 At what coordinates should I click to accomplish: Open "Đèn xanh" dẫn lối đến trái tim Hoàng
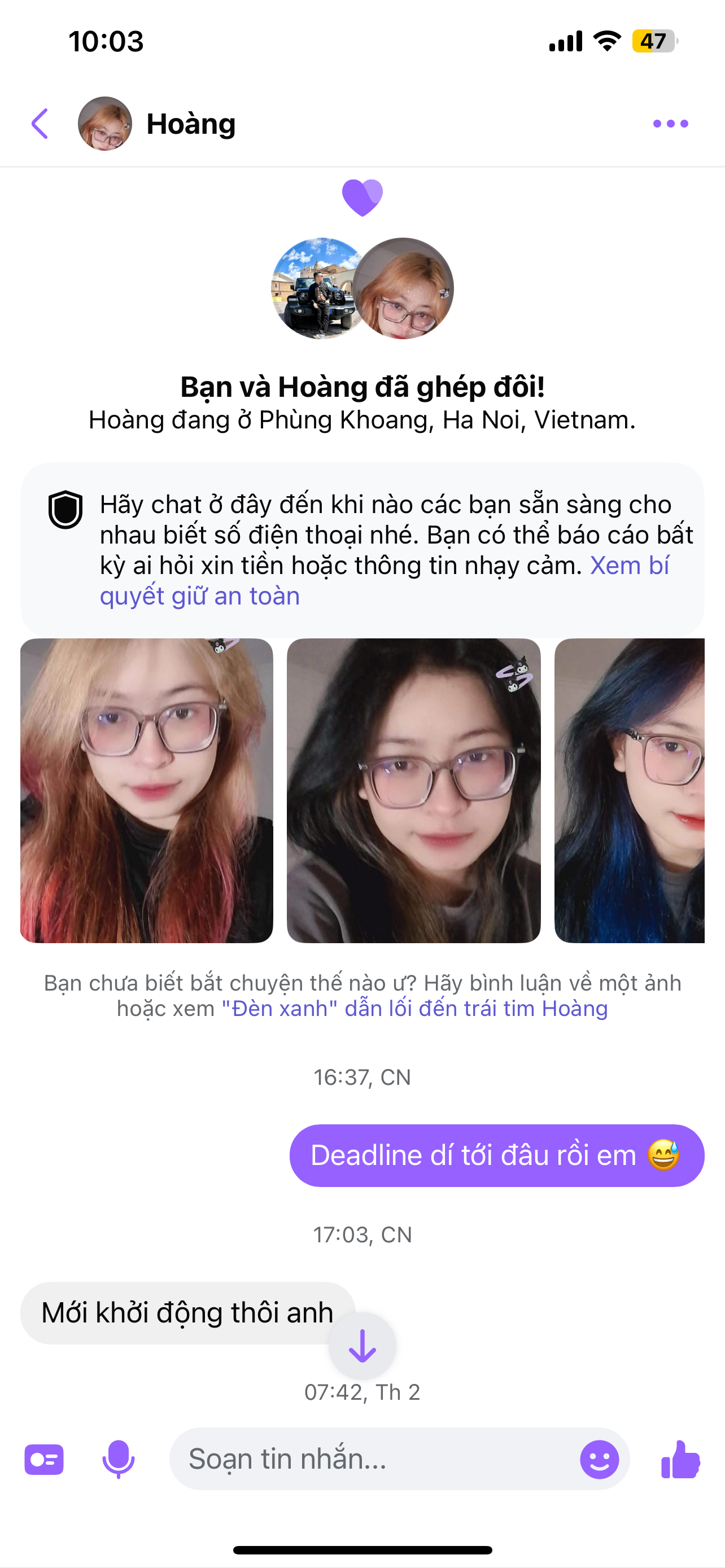(x=414, y=1009)
